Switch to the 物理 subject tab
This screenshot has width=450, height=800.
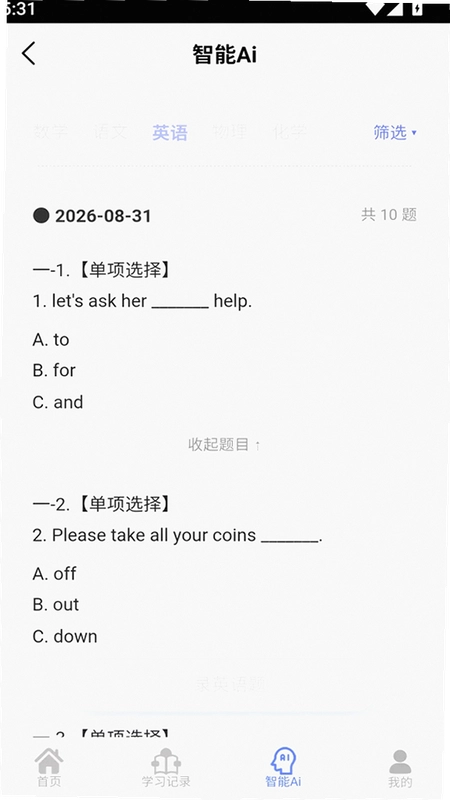tap(230, 132)
